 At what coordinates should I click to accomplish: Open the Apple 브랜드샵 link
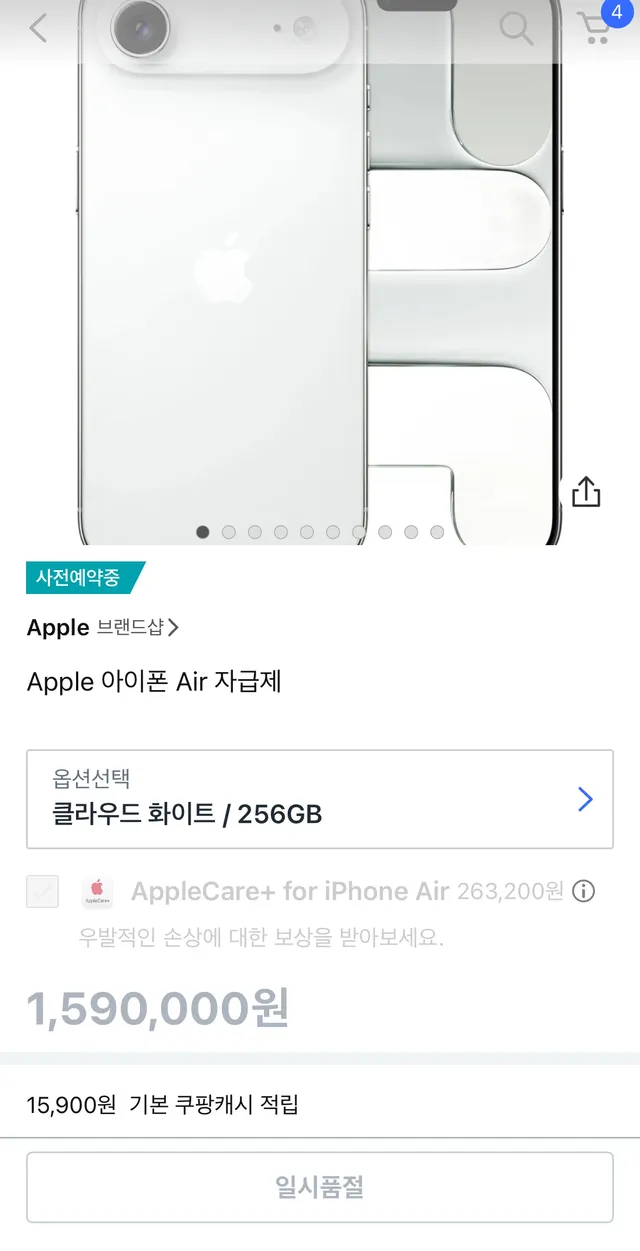[x=103, y=628]
